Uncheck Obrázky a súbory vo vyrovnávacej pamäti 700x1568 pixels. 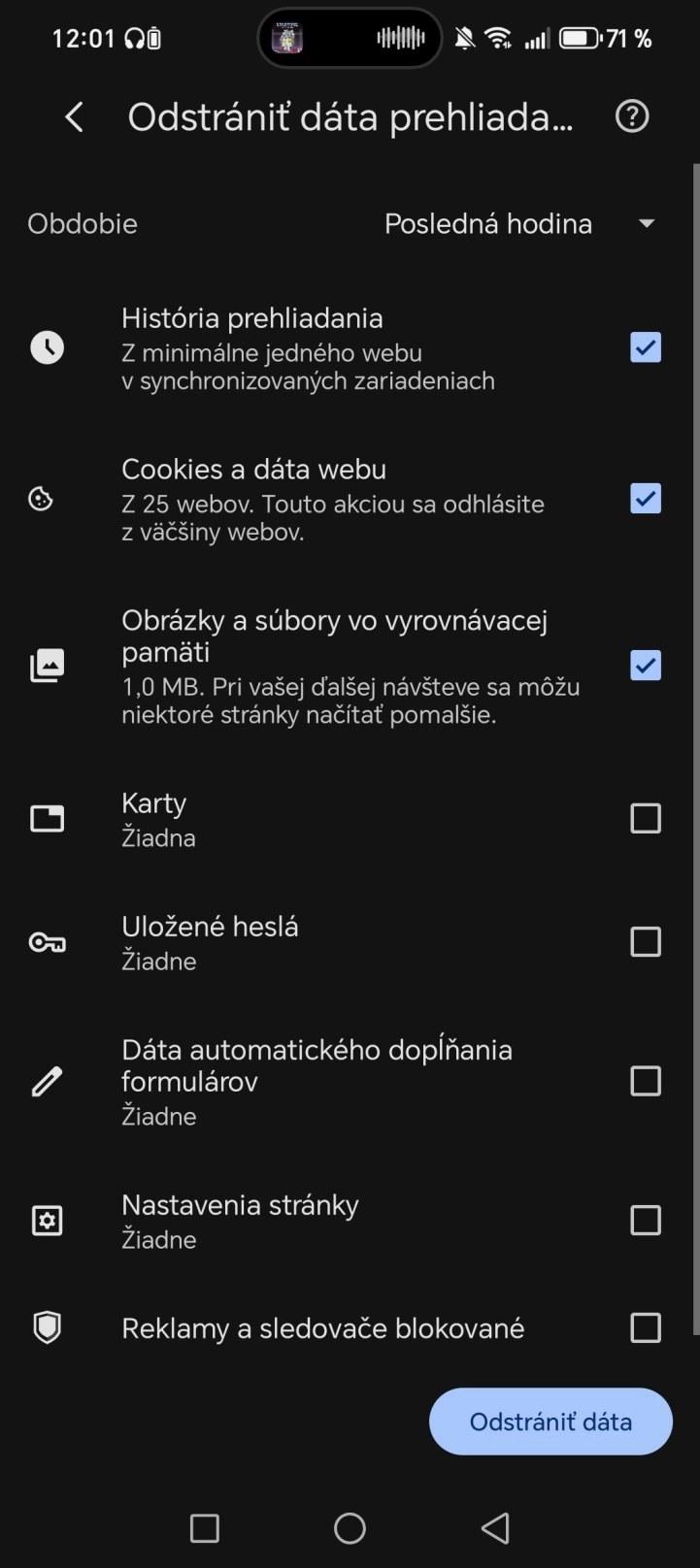tap(646, 666)
